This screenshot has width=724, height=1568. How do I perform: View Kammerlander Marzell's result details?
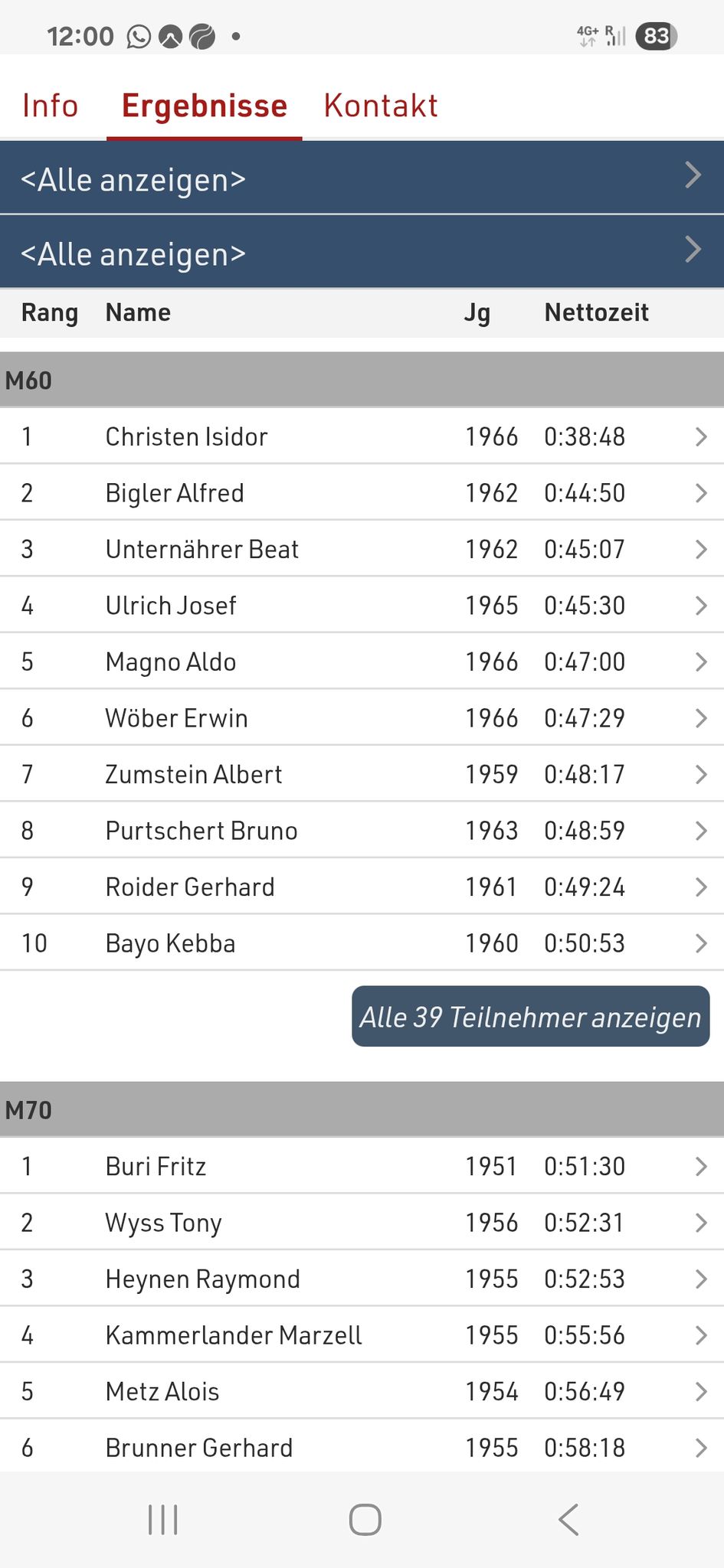pyautogui.click(x=362, y=1335)
